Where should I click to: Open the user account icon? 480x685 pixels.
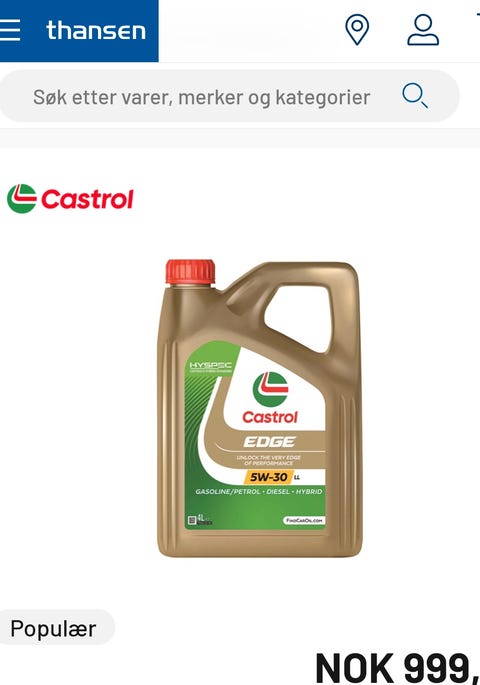(423, 30)
